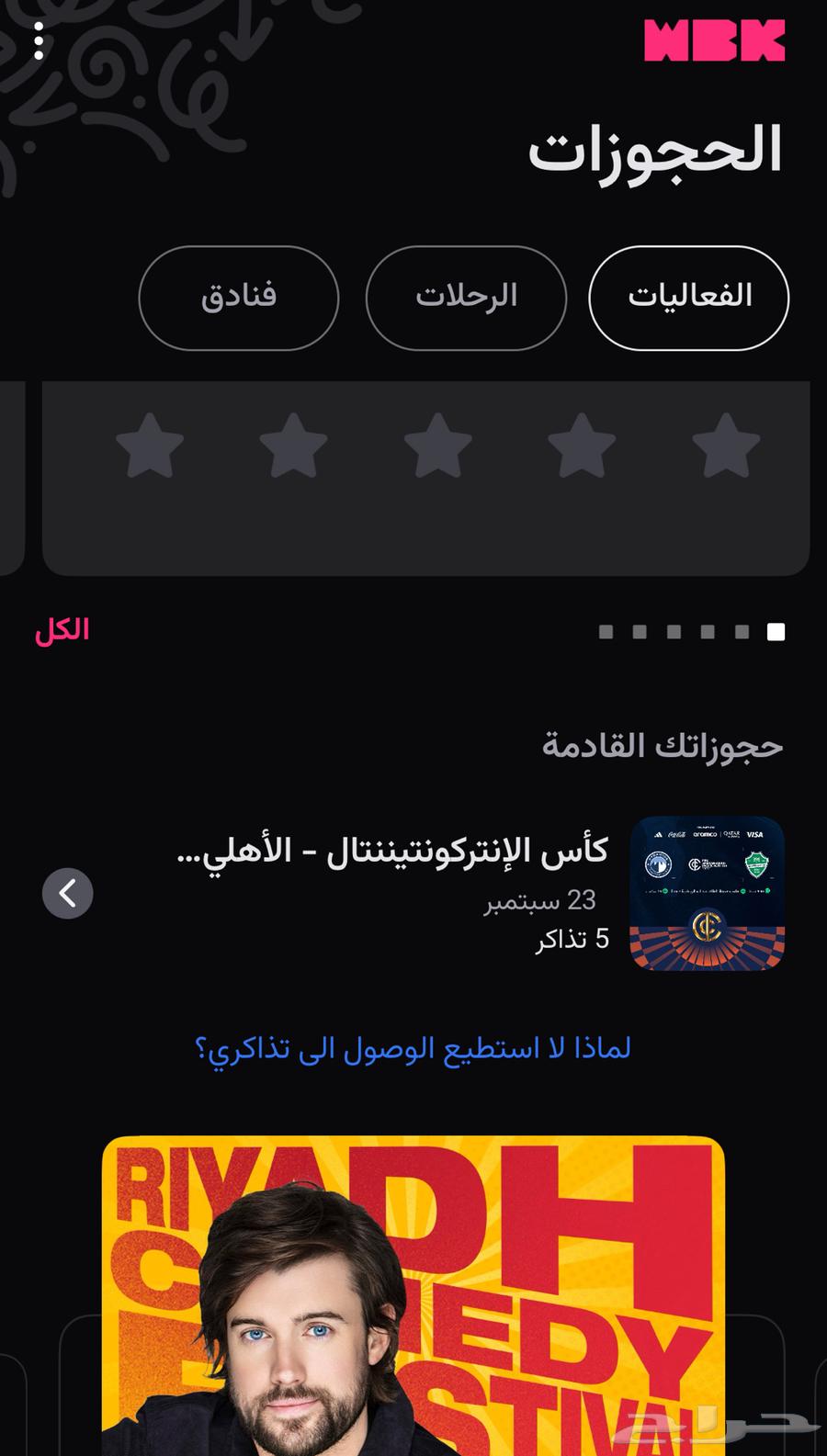Viewport: 827px width, 1456px height.
Task: Open الكل to view all
Action: coord(62,630)
